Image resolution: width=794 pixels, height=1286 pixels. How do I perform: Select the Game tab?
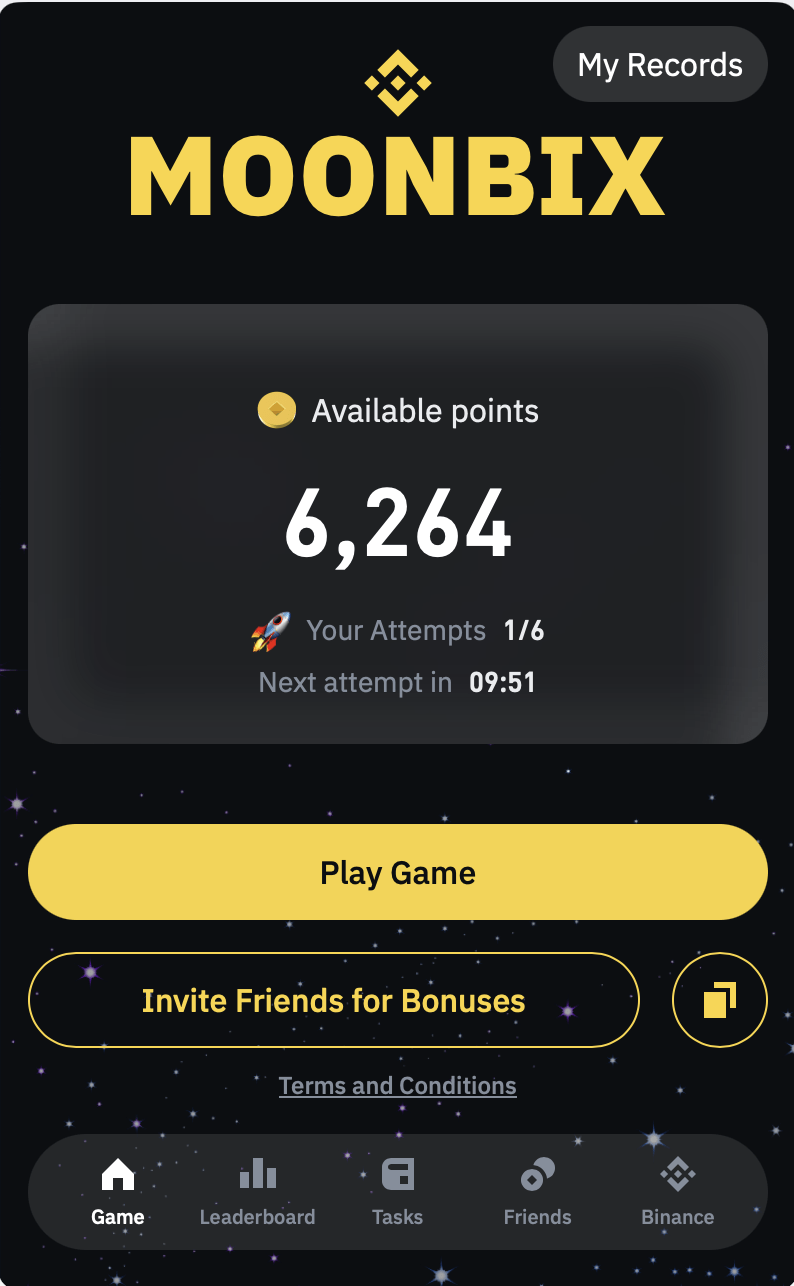tap(118, 1192)
